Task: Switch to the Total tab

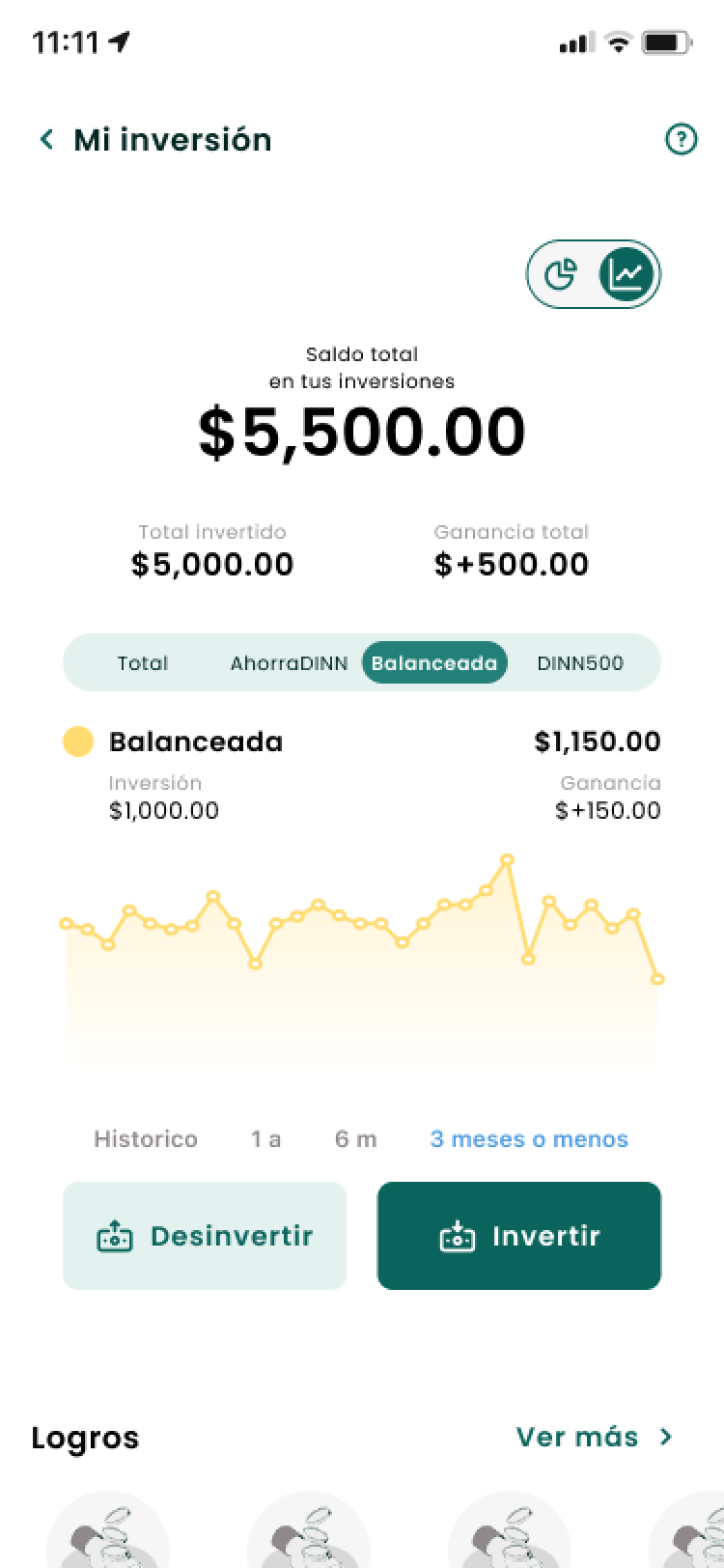Action: pos(142,662)
